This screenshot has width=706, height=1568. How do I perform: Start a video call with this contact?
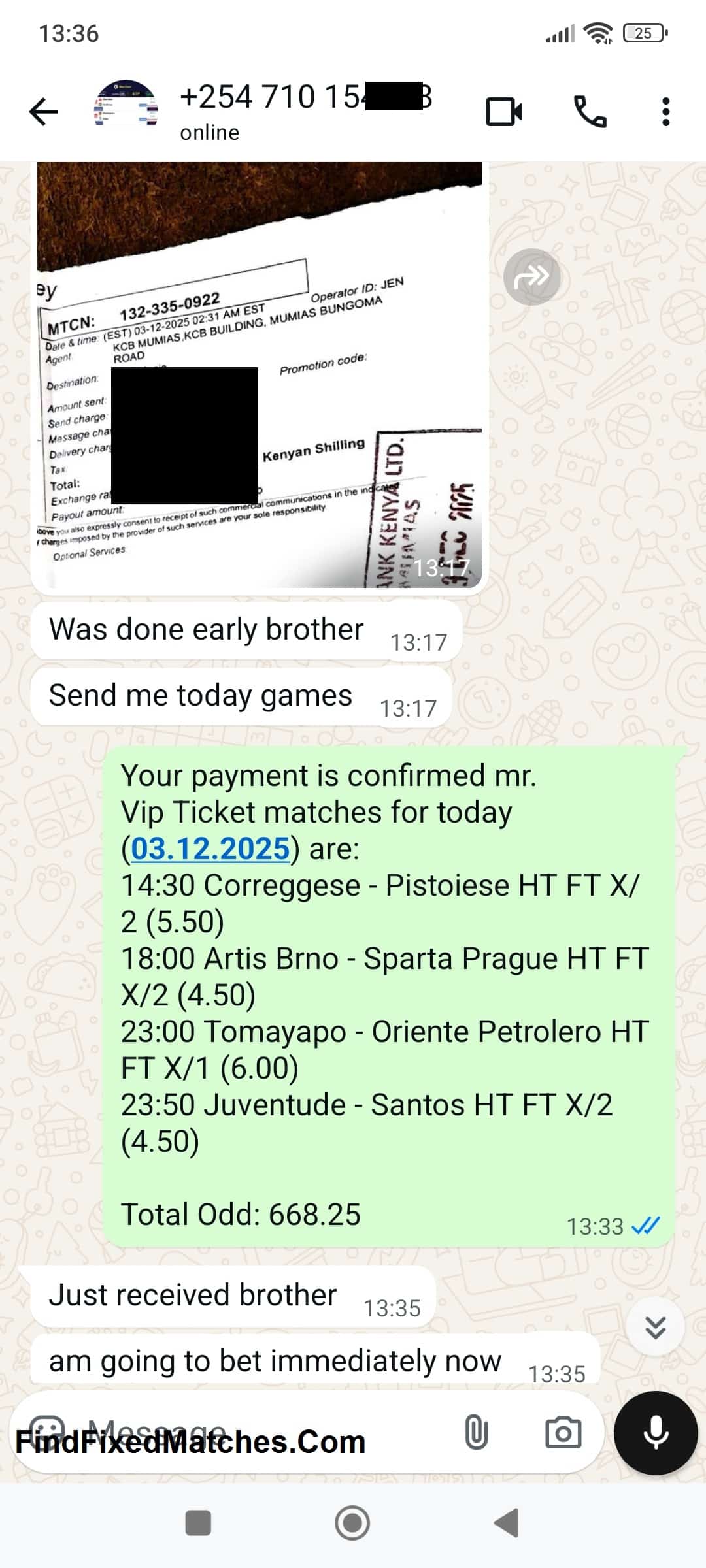coord(504,112)
